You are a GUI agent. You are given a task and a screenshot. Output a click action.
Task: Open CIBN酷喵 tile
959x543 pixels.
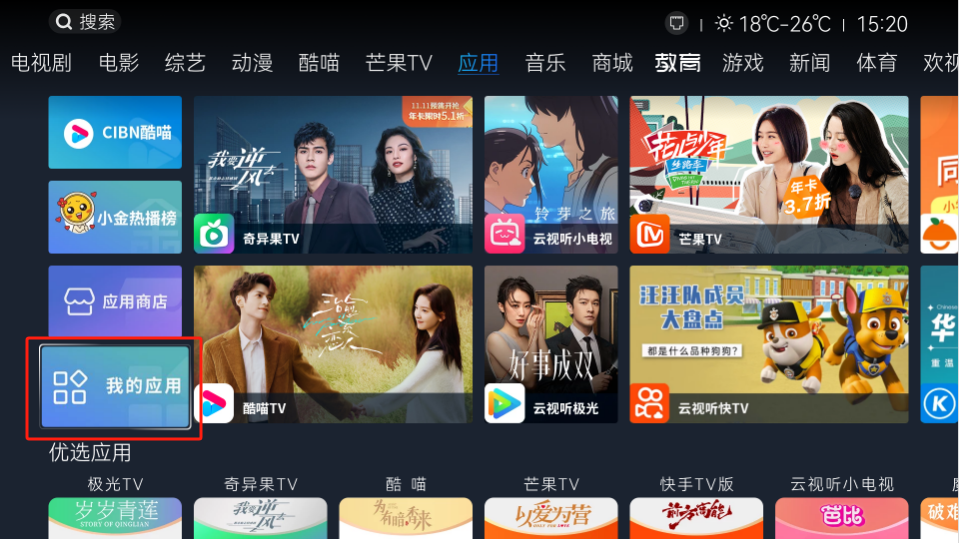coord(115,132)
